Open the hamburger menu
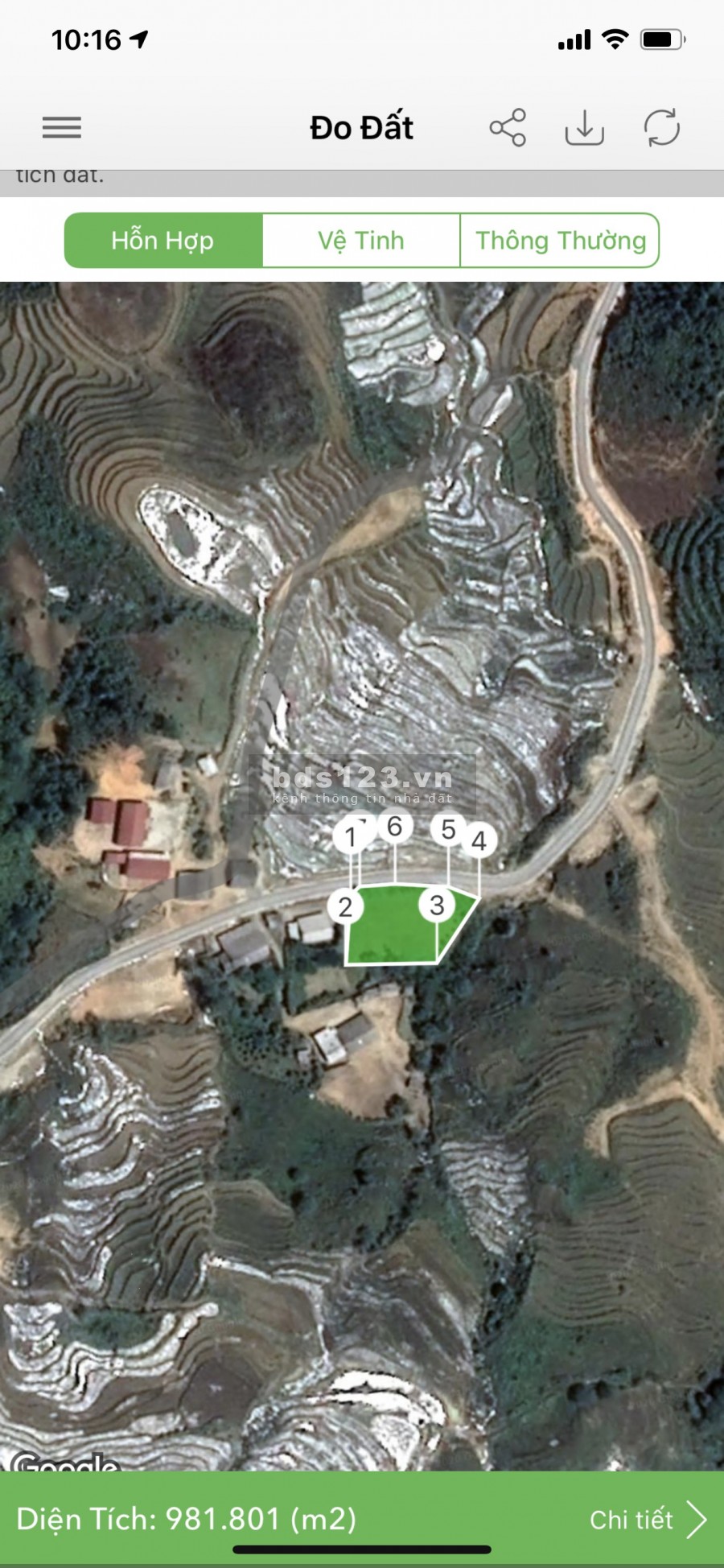724x1568 pixels. [x=62, y=127]
